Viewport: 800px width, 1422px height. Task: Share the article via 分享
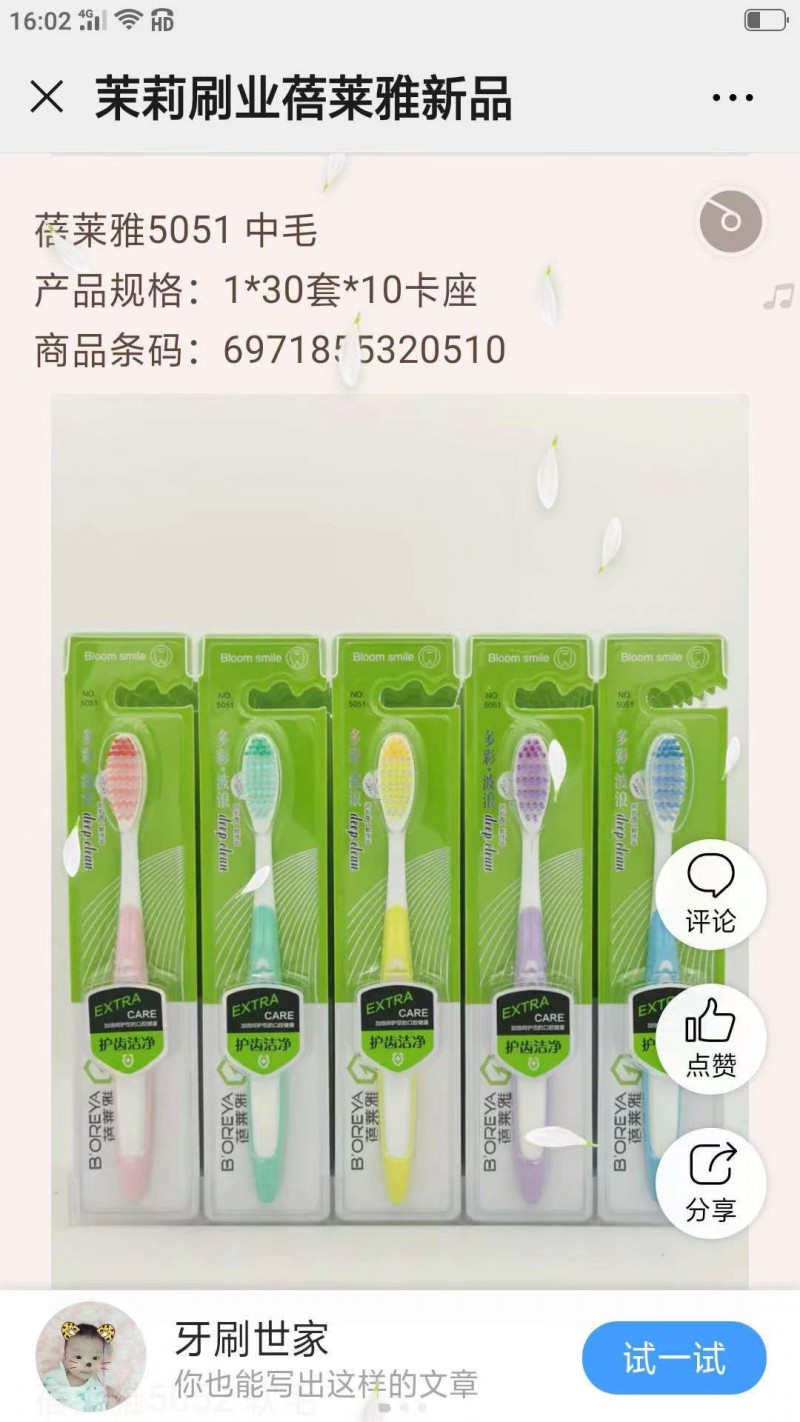(x=710, y=1183)
